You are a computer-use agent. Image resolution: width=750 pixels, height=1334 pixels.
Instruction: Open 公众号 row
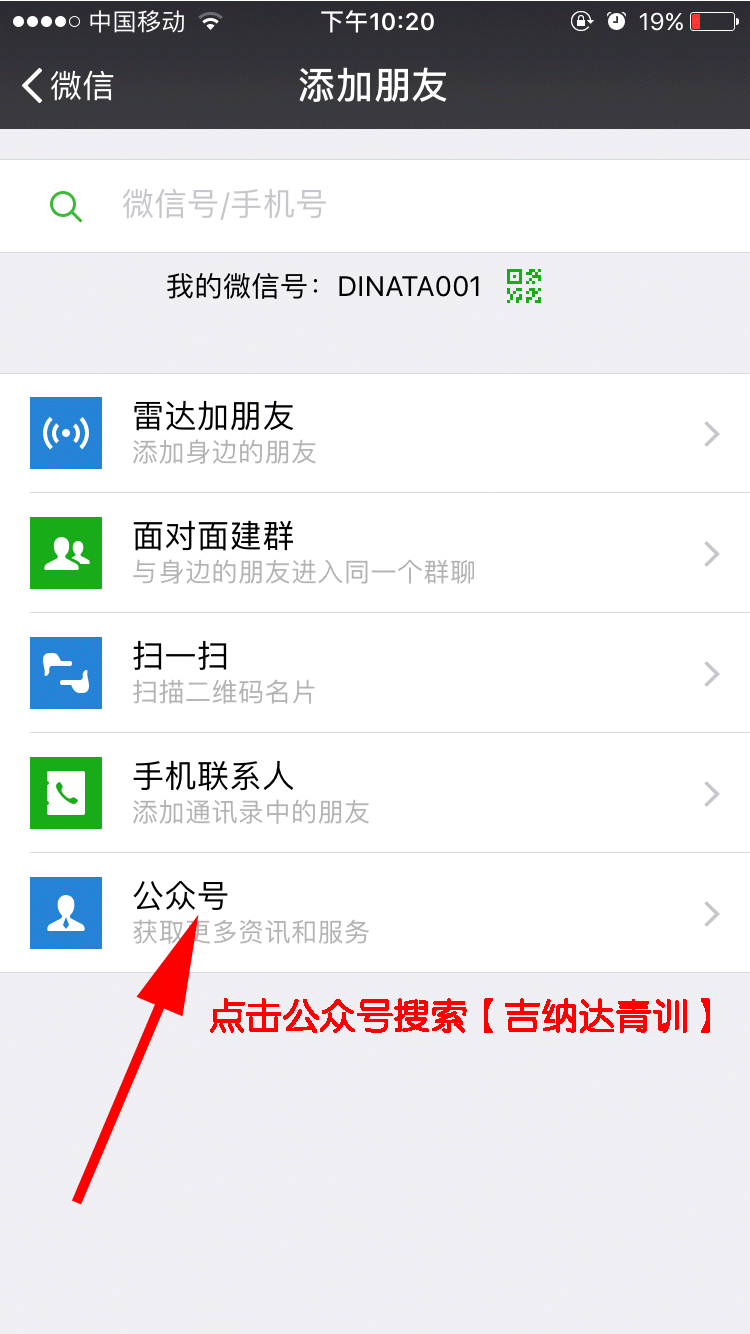375,913
